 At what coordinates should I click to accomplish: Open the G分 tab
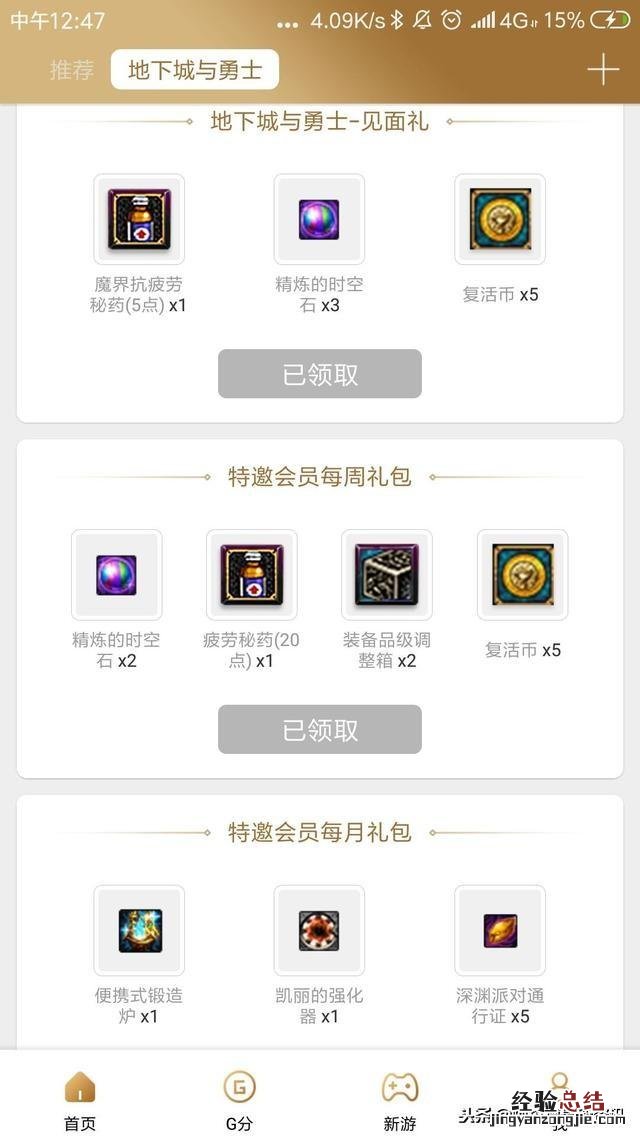pyautogui.click(x=239, y=1100)
